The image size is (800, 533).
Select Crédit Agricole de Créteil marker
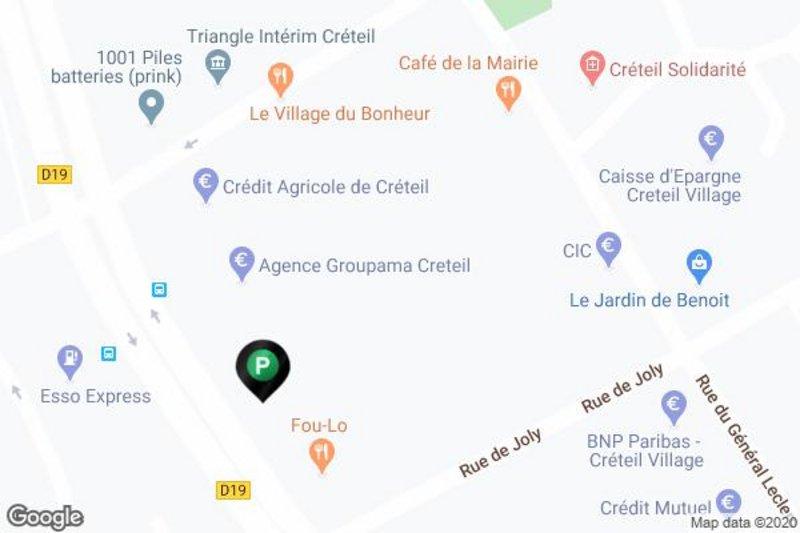pos(206,184)
